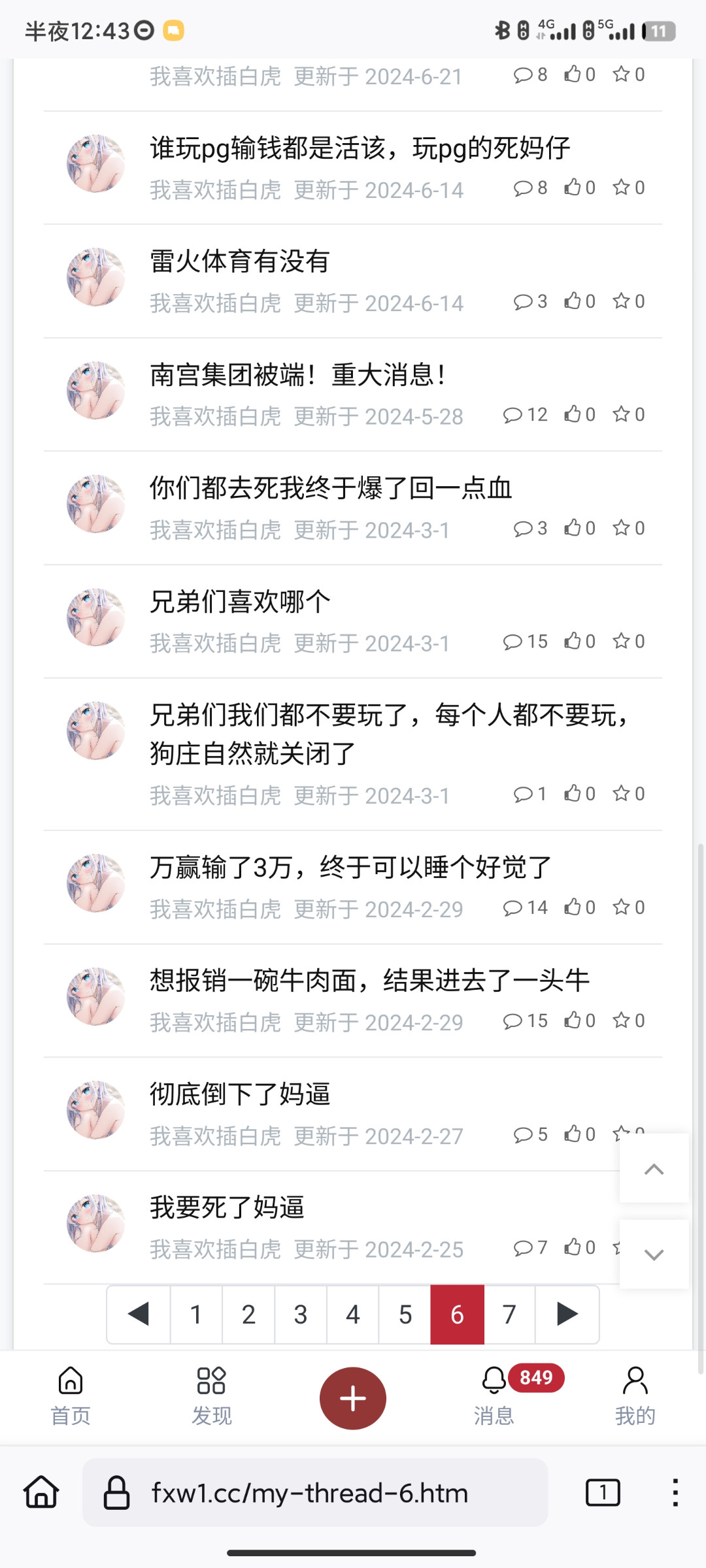Viewport: 706px width, 1568px height.
Task: Open the thread 南宫集团被端！重大消息！
Action: 299,375
